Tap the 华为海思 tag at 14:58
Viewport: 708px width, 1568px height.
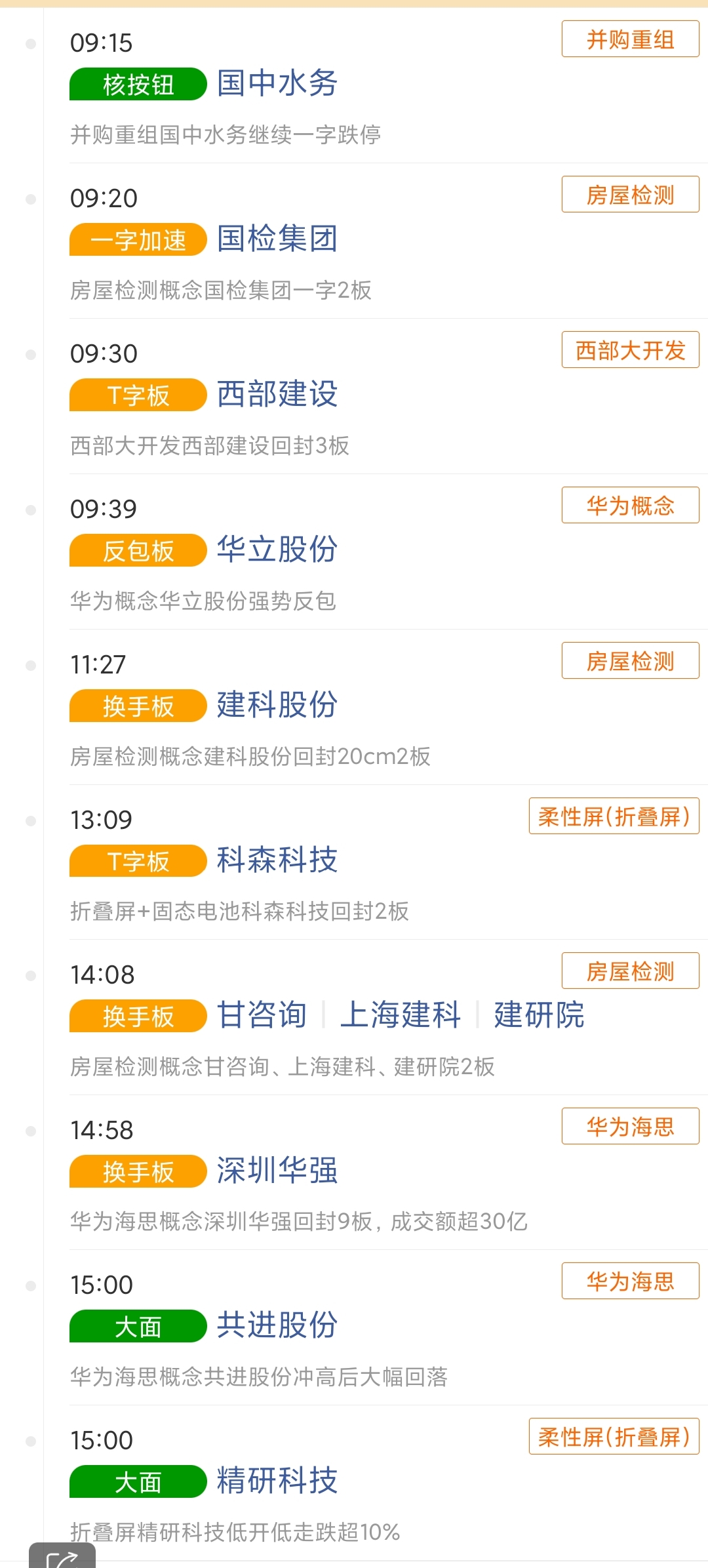pyautogui.click(x=630, y=1127)
